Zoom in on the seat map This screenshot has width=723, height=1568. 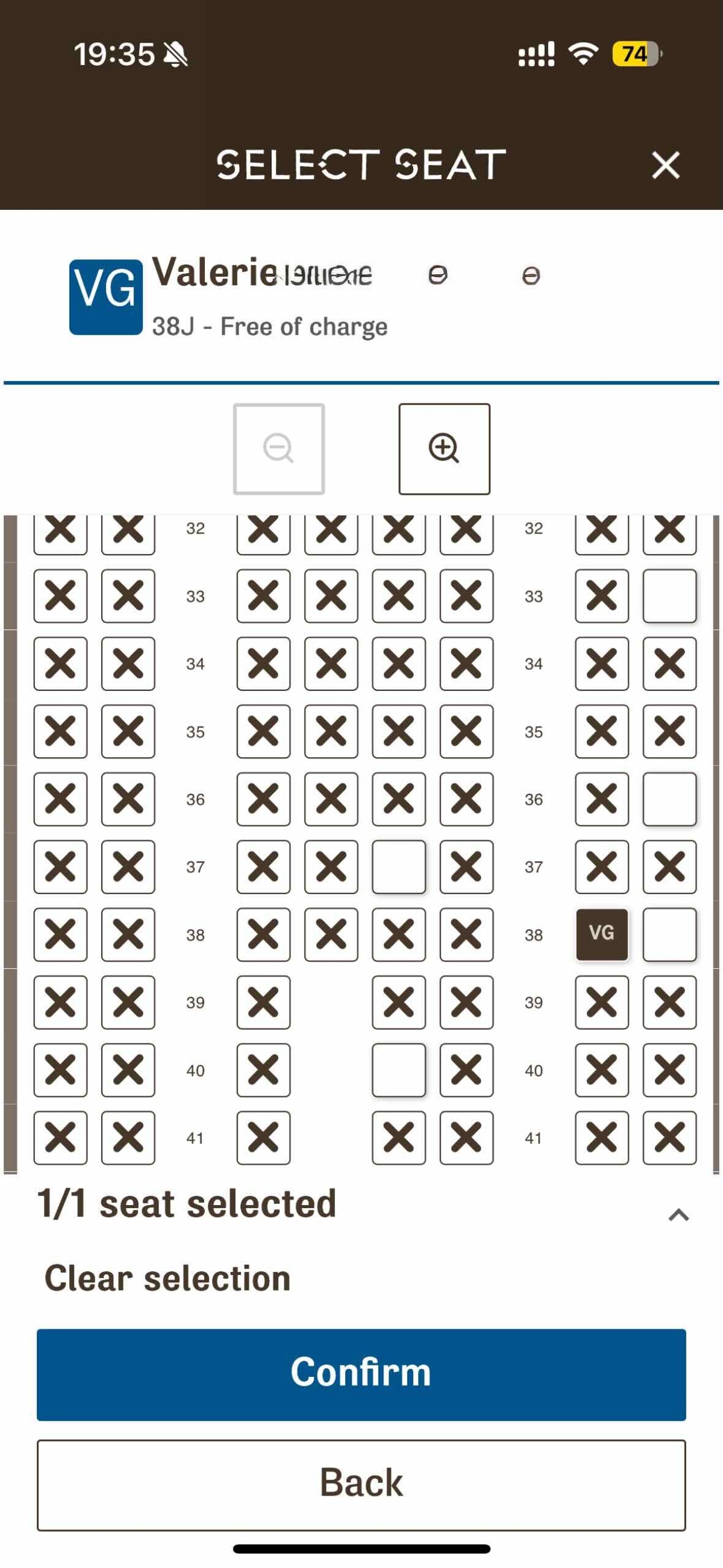click(x=444, y=449)
